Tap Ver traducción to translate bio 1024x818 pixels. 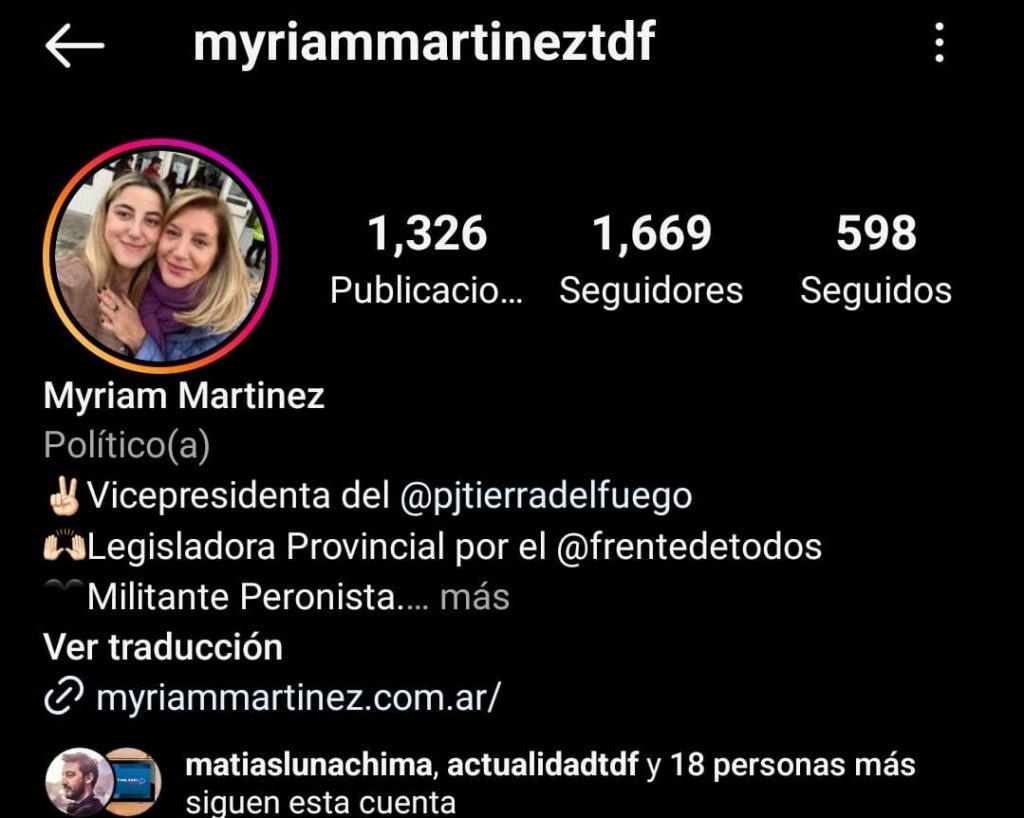163,647
